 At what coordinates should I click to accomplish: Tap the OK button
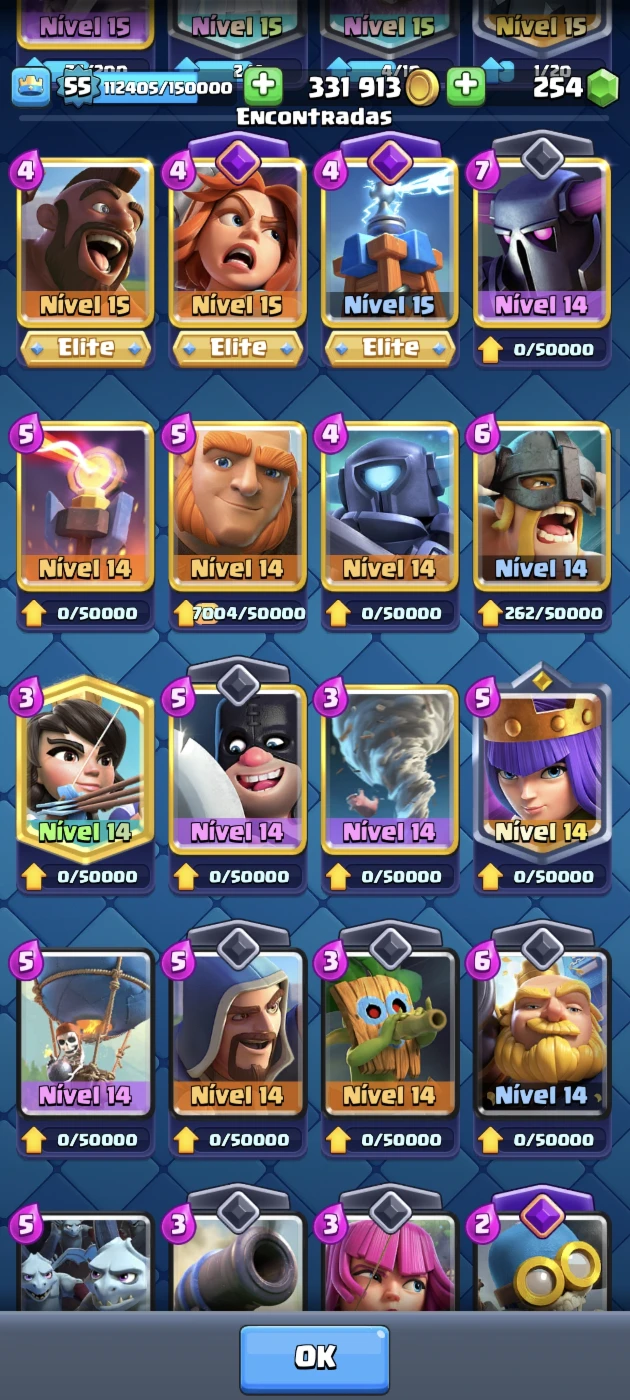314,1356
